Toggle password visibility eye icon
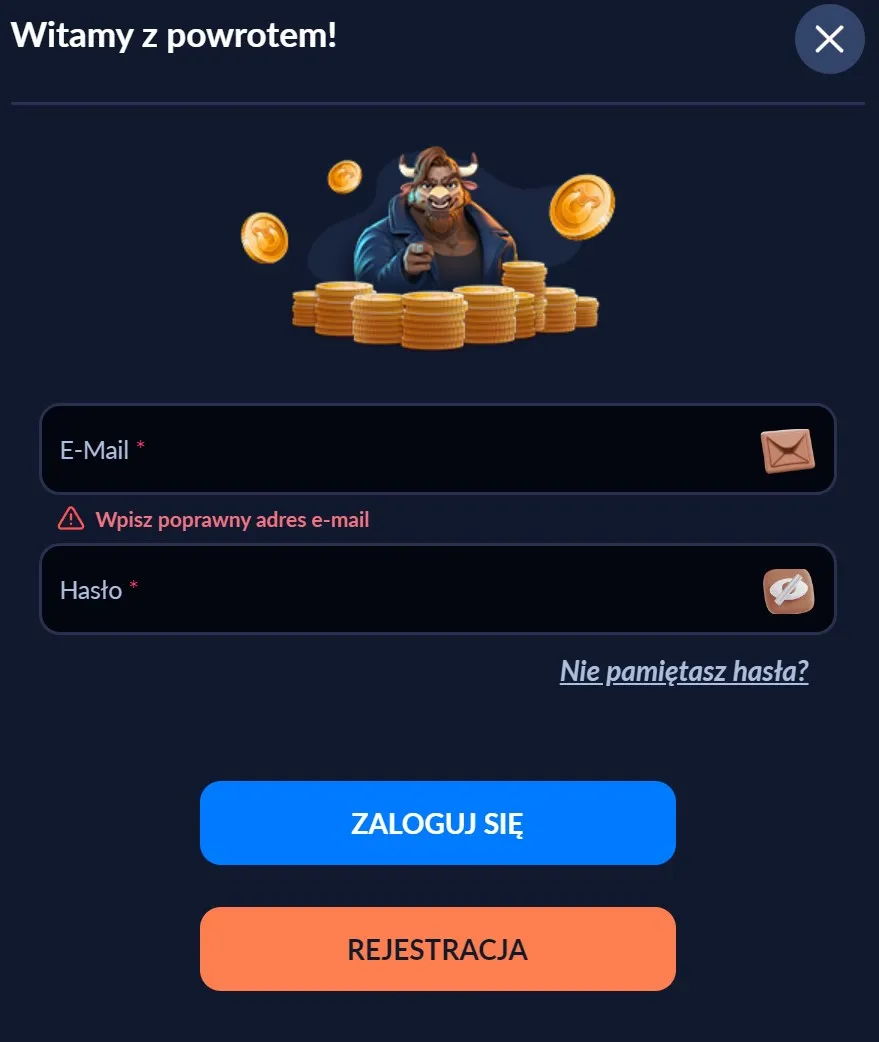 pyautogui.click(x=788, y=591)
